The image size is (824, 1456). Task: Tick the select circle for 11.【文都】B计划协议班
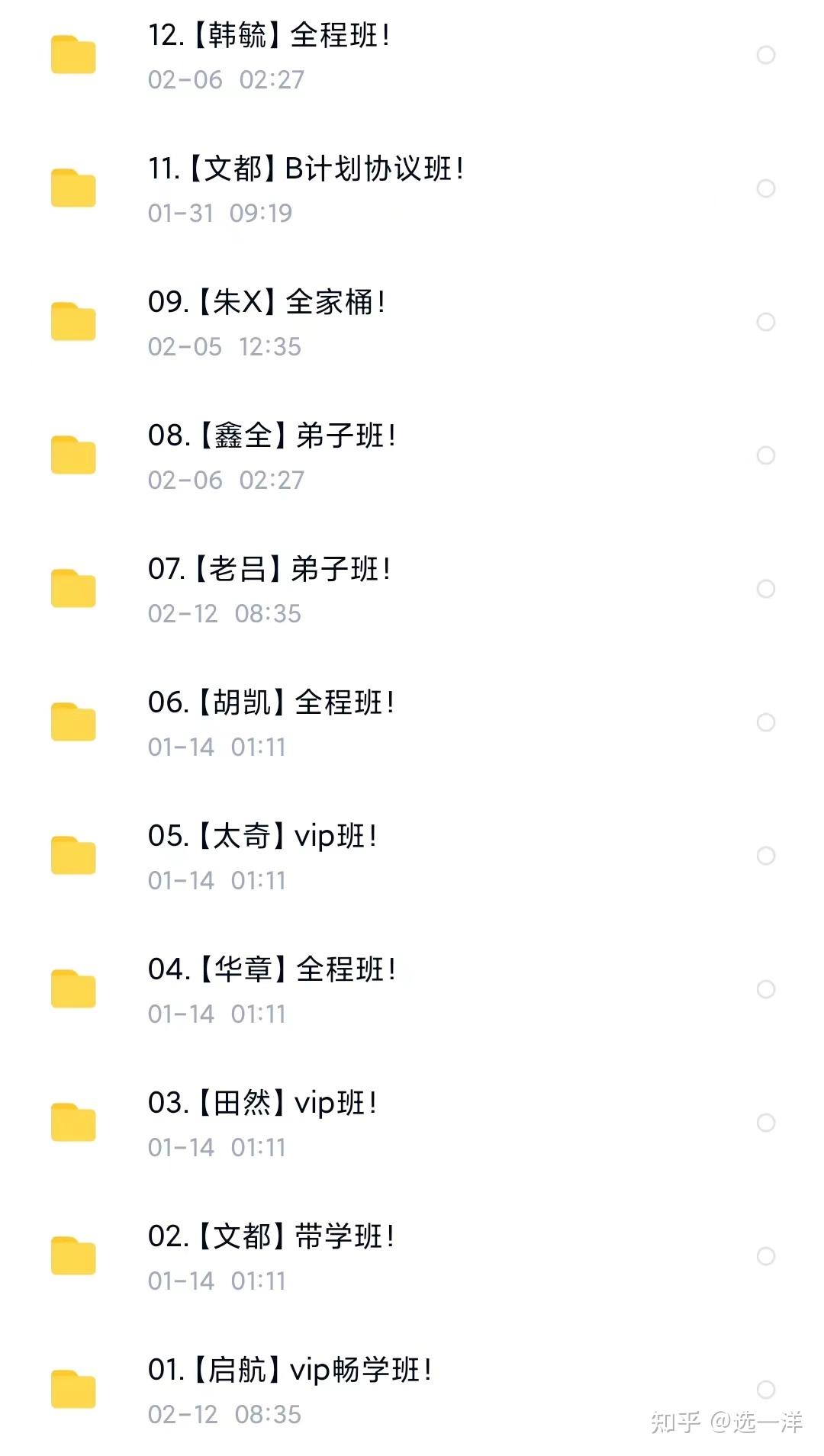[x=766, y=188]
